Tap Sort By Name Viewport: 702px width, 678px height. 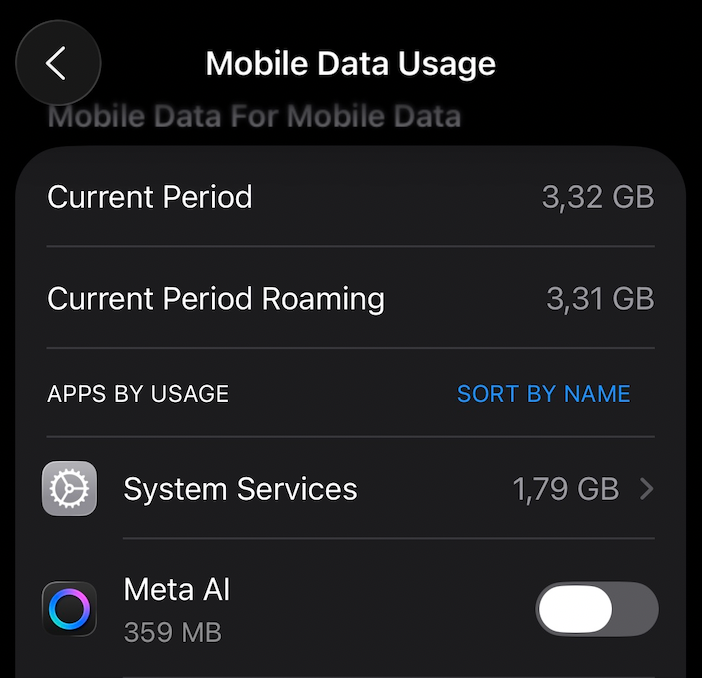click(x=543, y=394)
